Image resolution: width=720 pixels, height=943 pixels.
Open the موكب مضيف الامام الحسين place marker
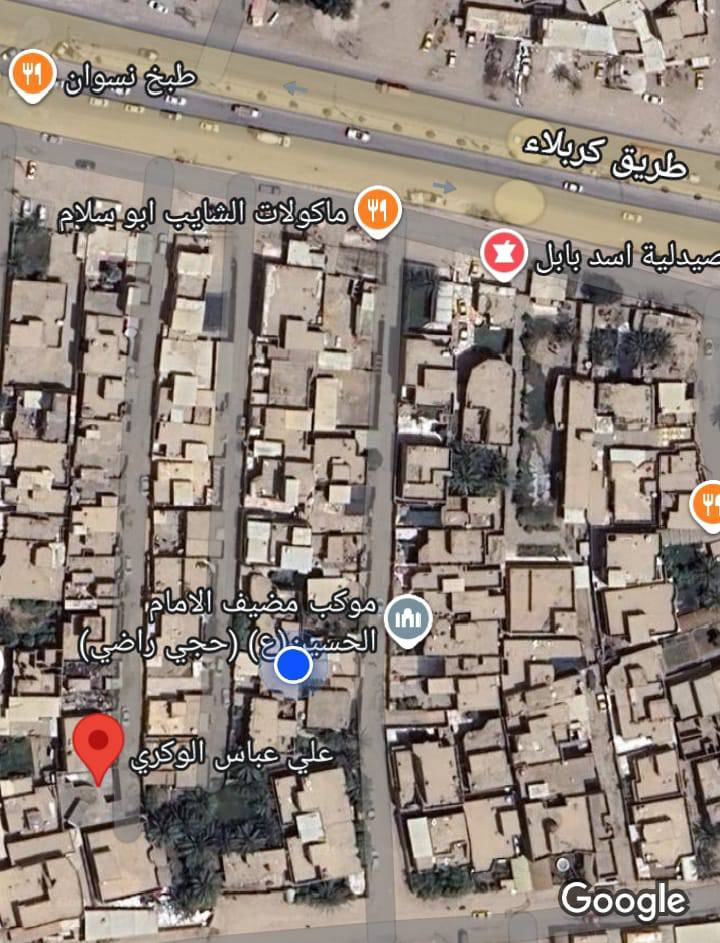[408, 618]
